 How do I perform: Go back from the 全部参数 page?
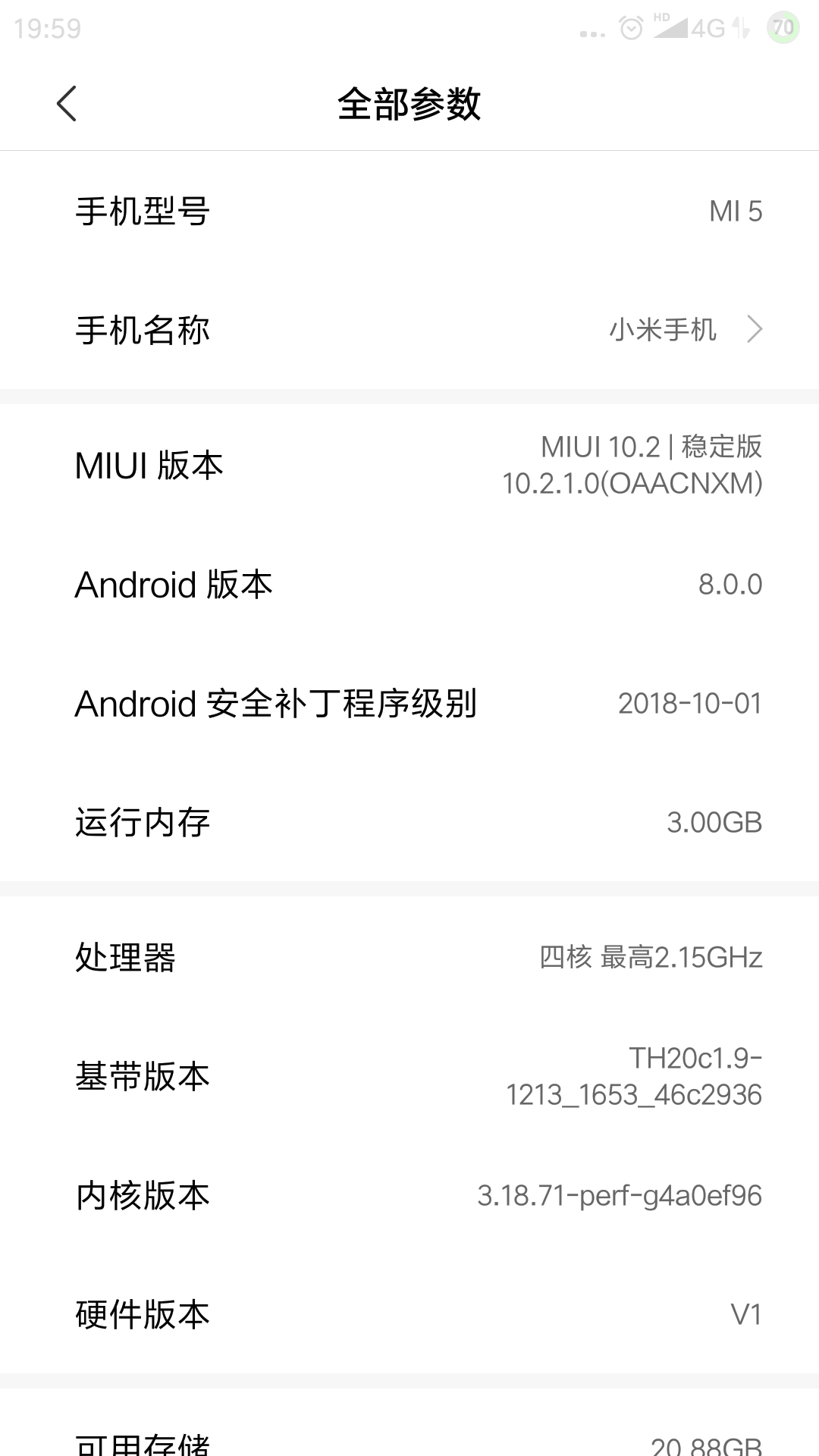tap(67, 104)
